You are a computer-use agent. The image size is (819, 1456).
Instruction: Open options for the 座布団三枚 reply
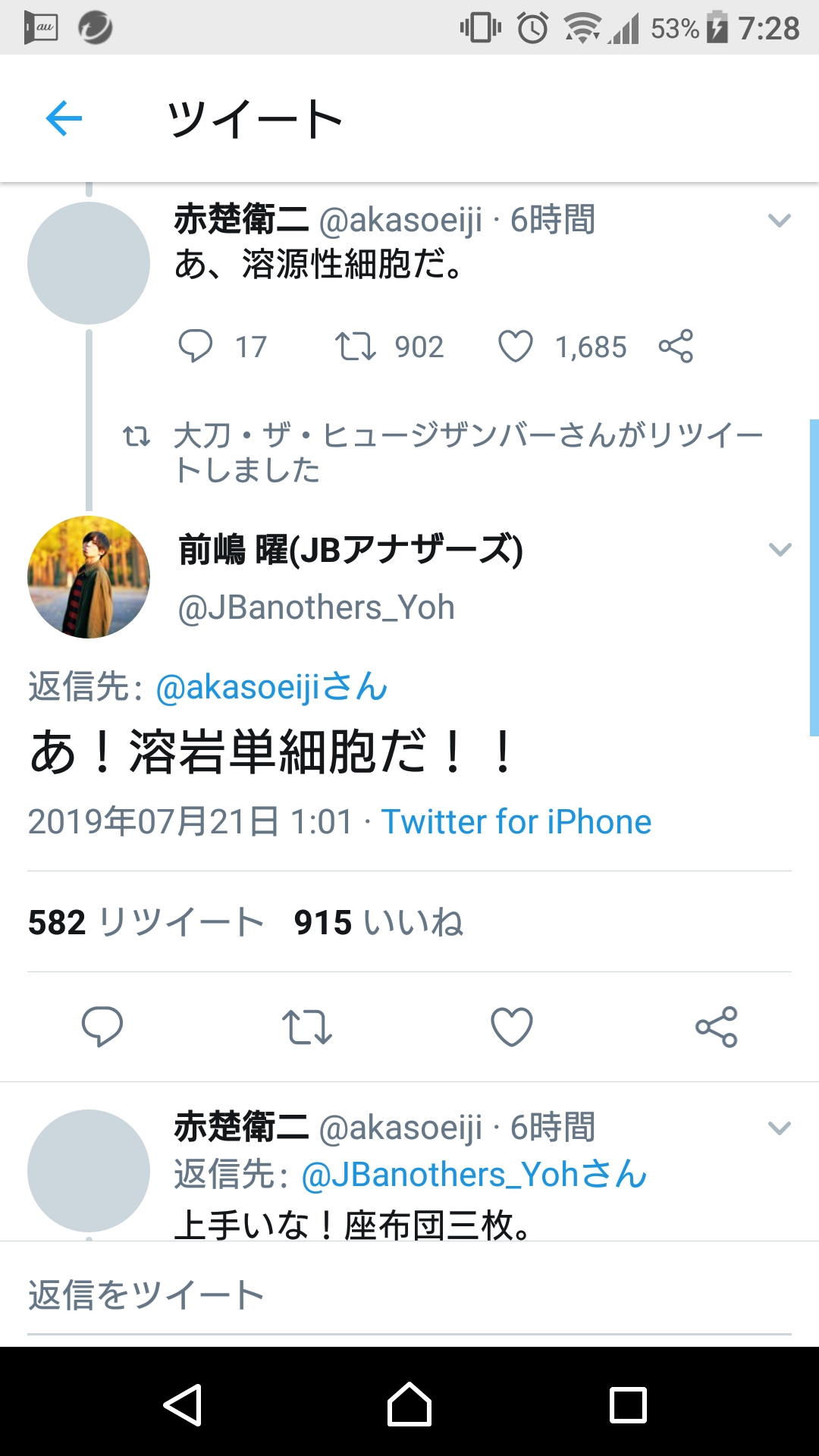[779, 1128]
